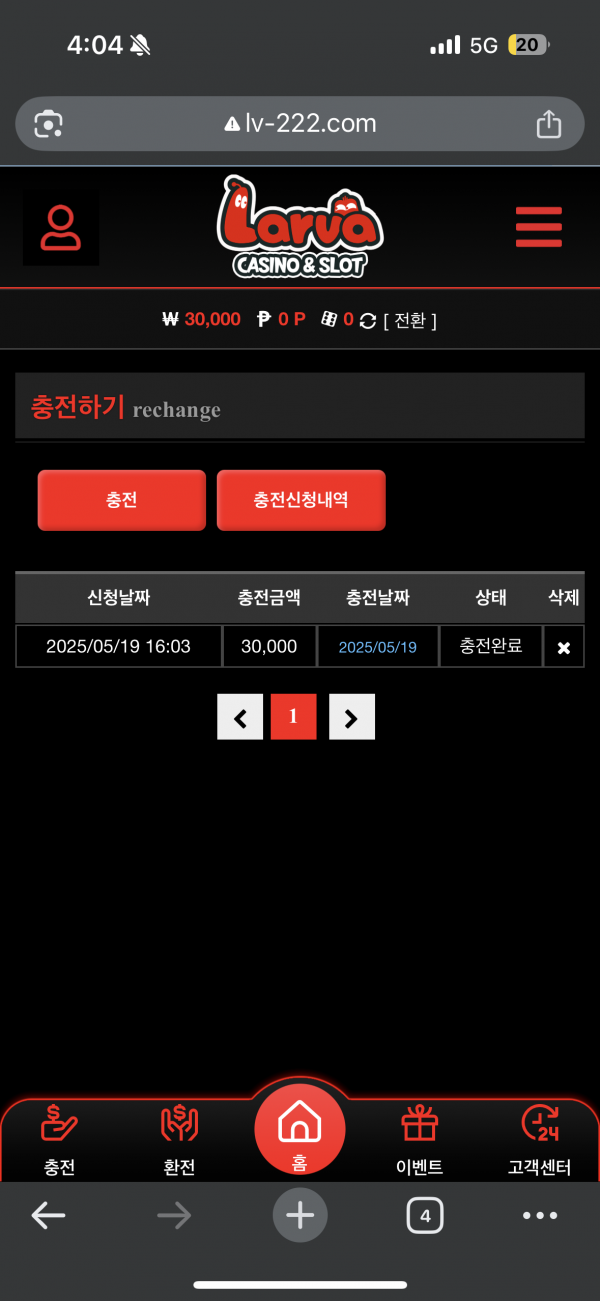Delete the 2025/05/19 16:03 charge record

coord(563,647)
